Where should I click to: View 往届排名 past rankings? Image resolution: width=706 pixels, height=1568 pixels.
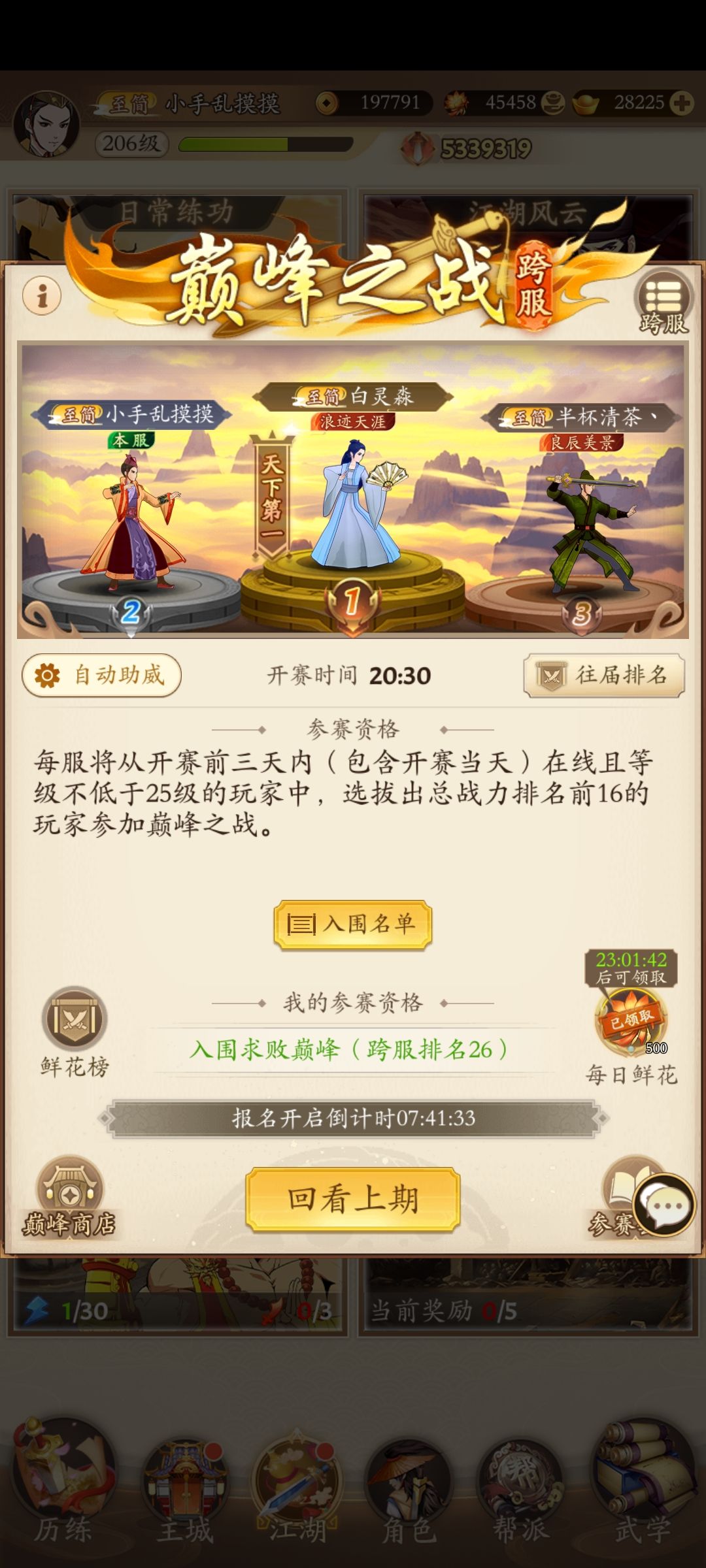click(603, 675)
